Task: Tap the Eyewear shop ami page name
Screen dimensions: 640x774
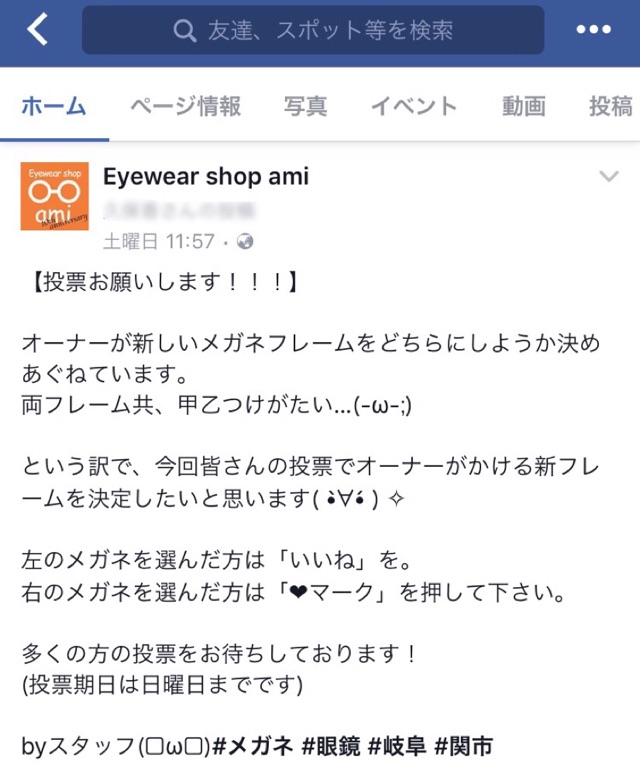Action: tap(206, 177)
